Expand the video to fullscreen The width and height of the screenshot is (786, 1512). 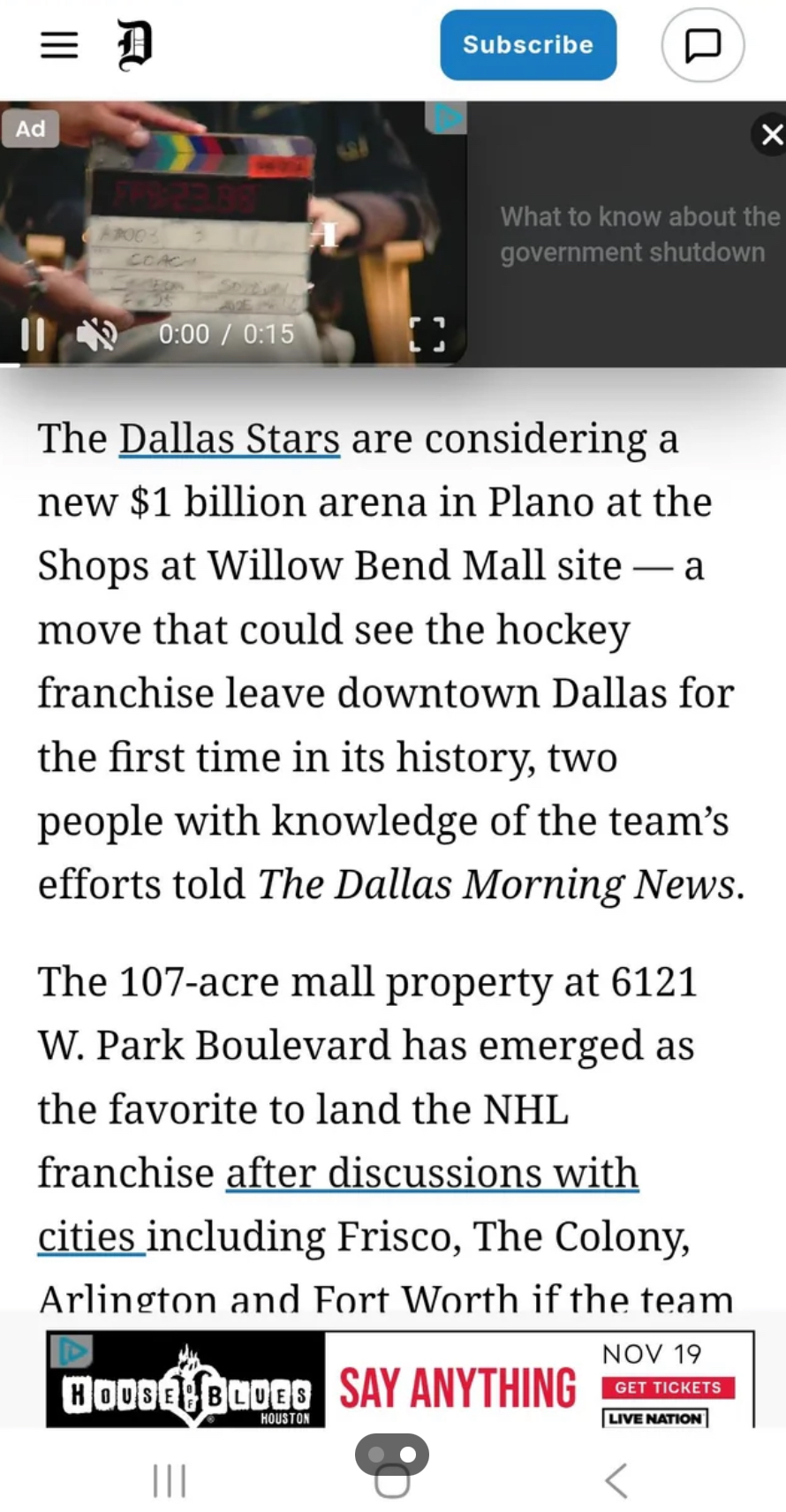click(x=427, y=335)
